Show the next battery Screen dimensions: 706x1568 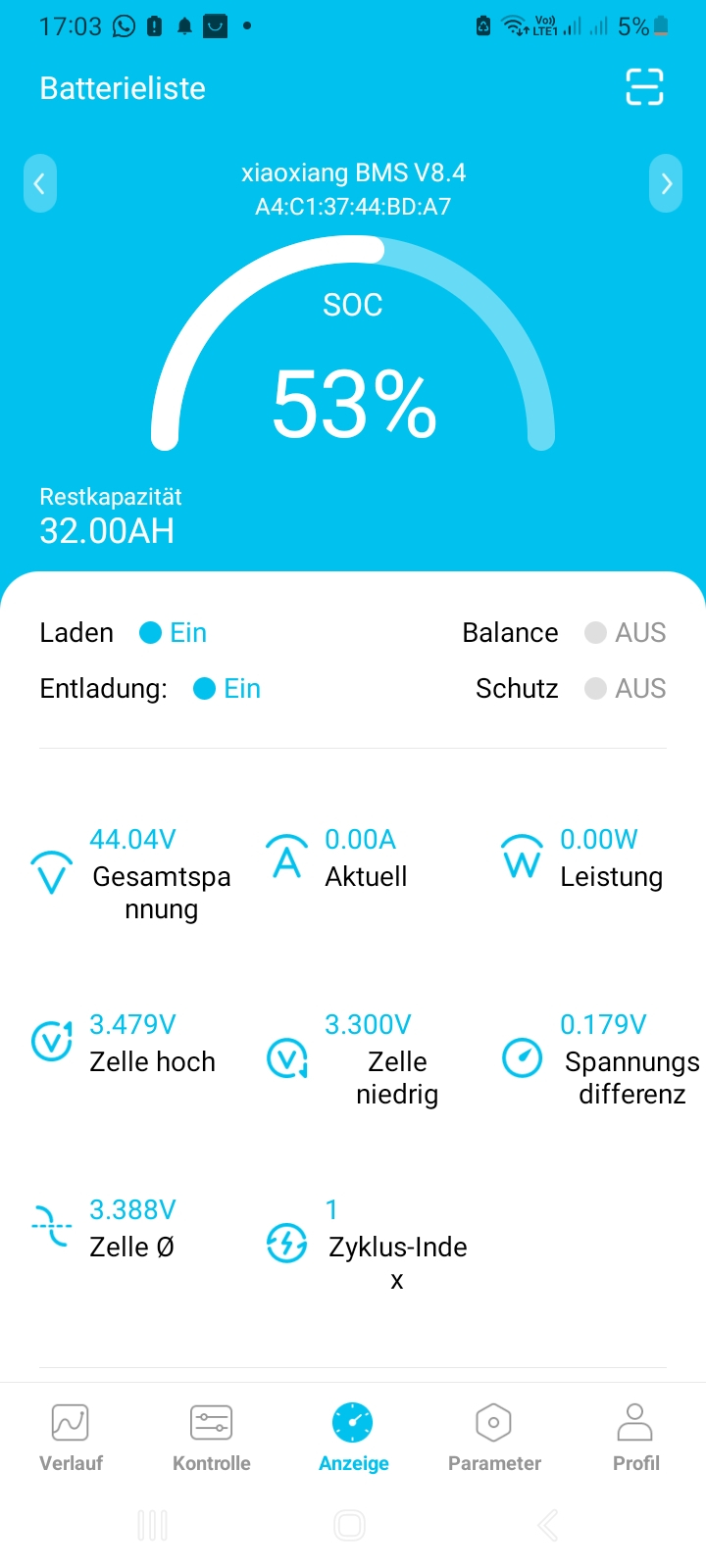pos(666,183)
